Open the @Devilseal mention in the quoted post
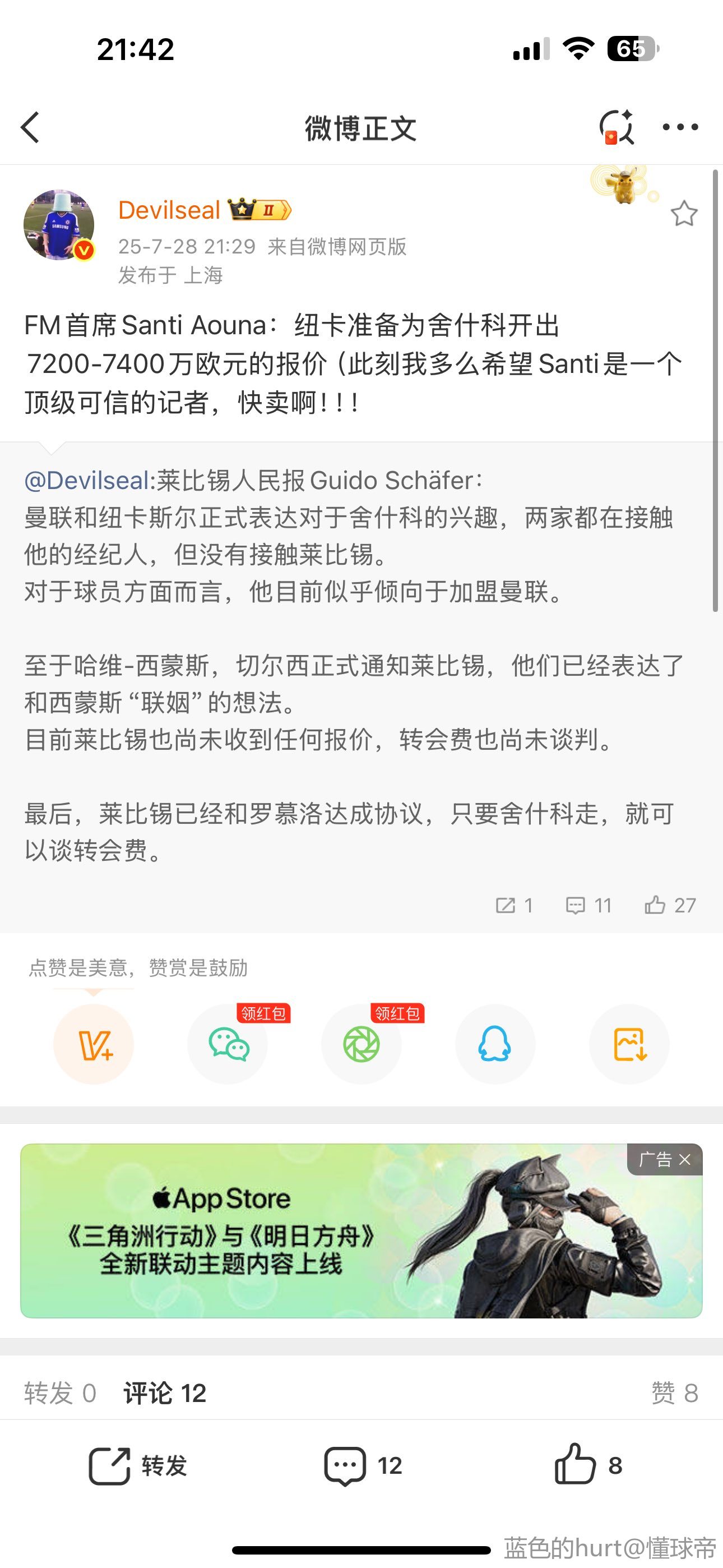Viewport: 723px width, 1568px height. click(x=86, y=481)
